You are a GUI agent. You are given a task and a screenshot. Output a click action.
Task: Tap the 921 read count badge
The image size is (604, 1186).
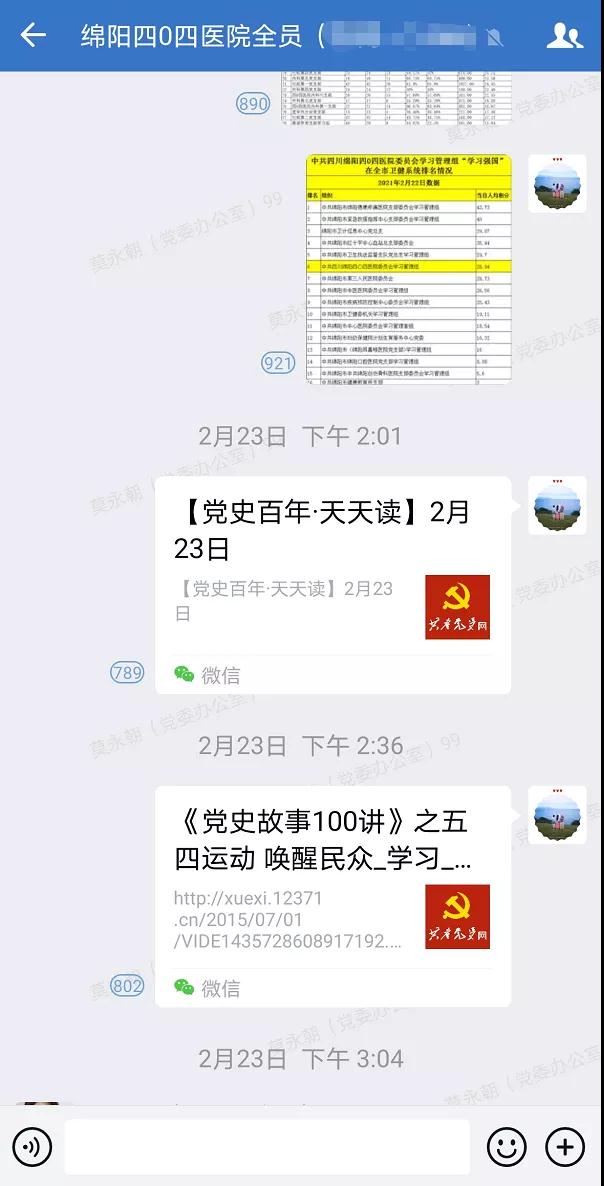[278, 363]
